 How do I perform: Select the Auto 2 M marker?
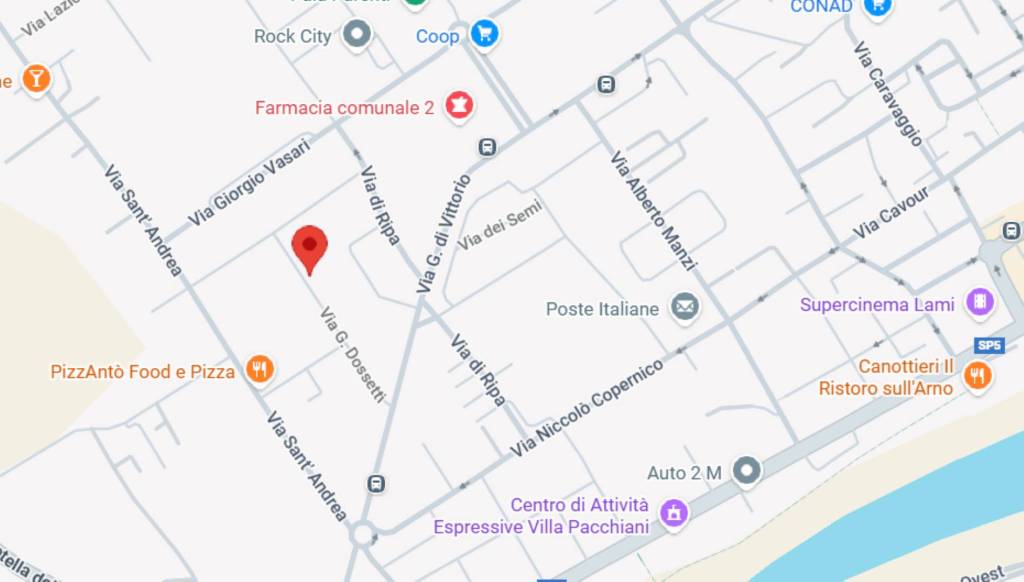746,471
